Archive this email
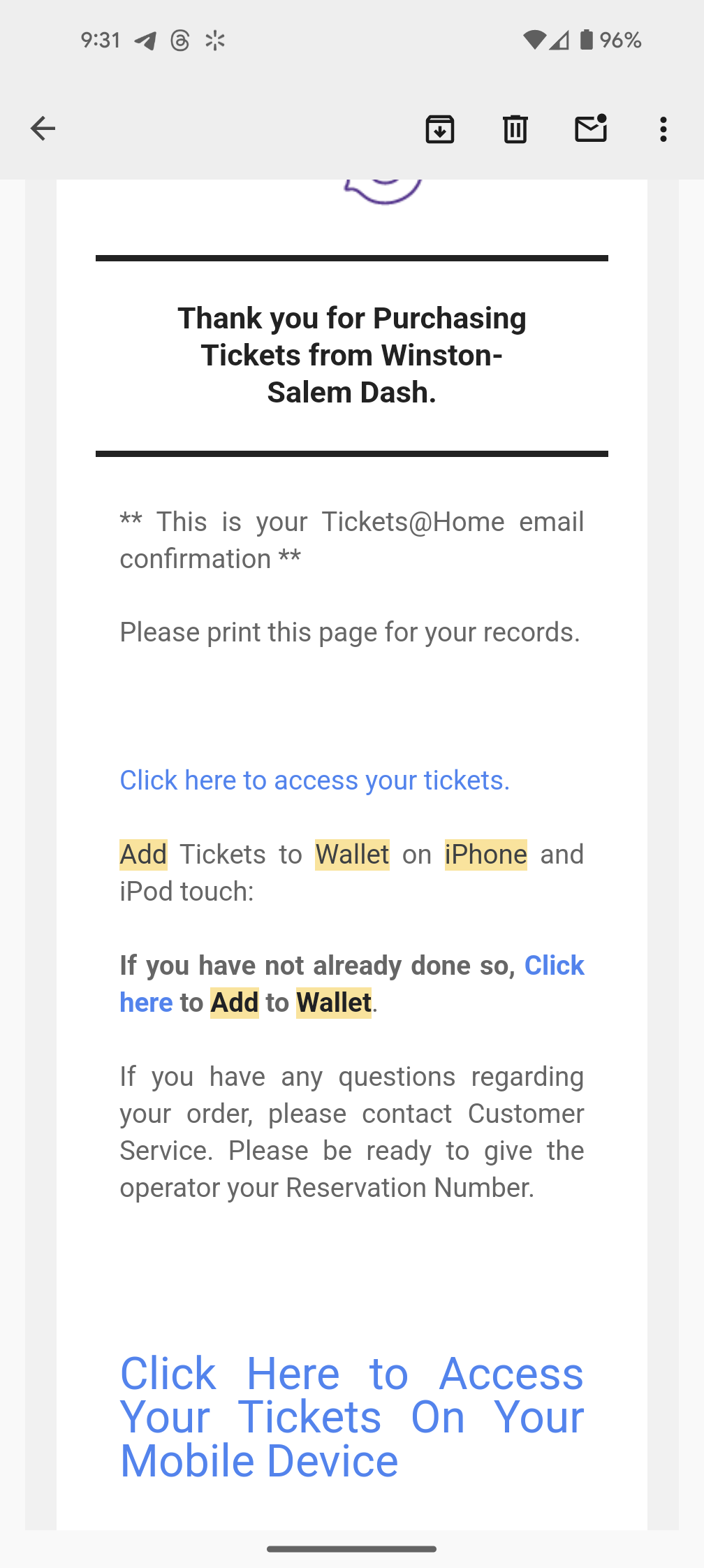 click(x=440, y=129)
